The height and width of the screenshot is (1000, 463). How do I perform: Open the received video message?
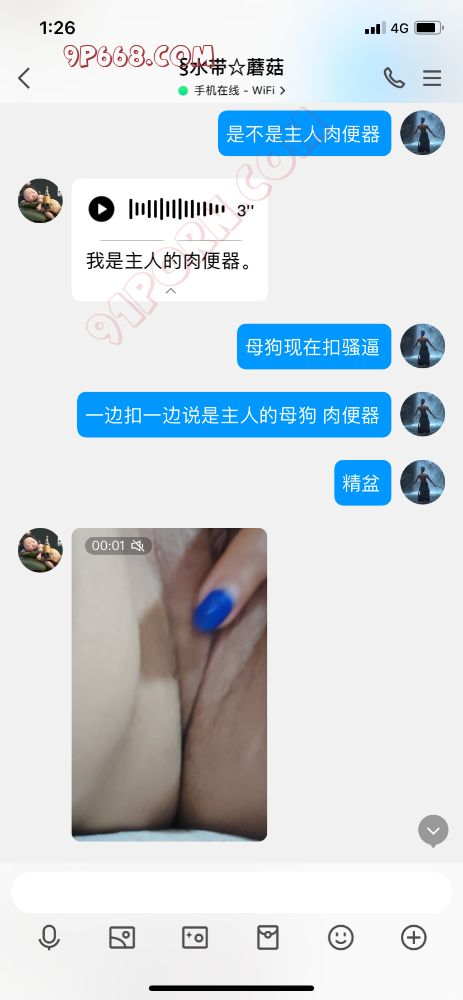pos(169,684)
